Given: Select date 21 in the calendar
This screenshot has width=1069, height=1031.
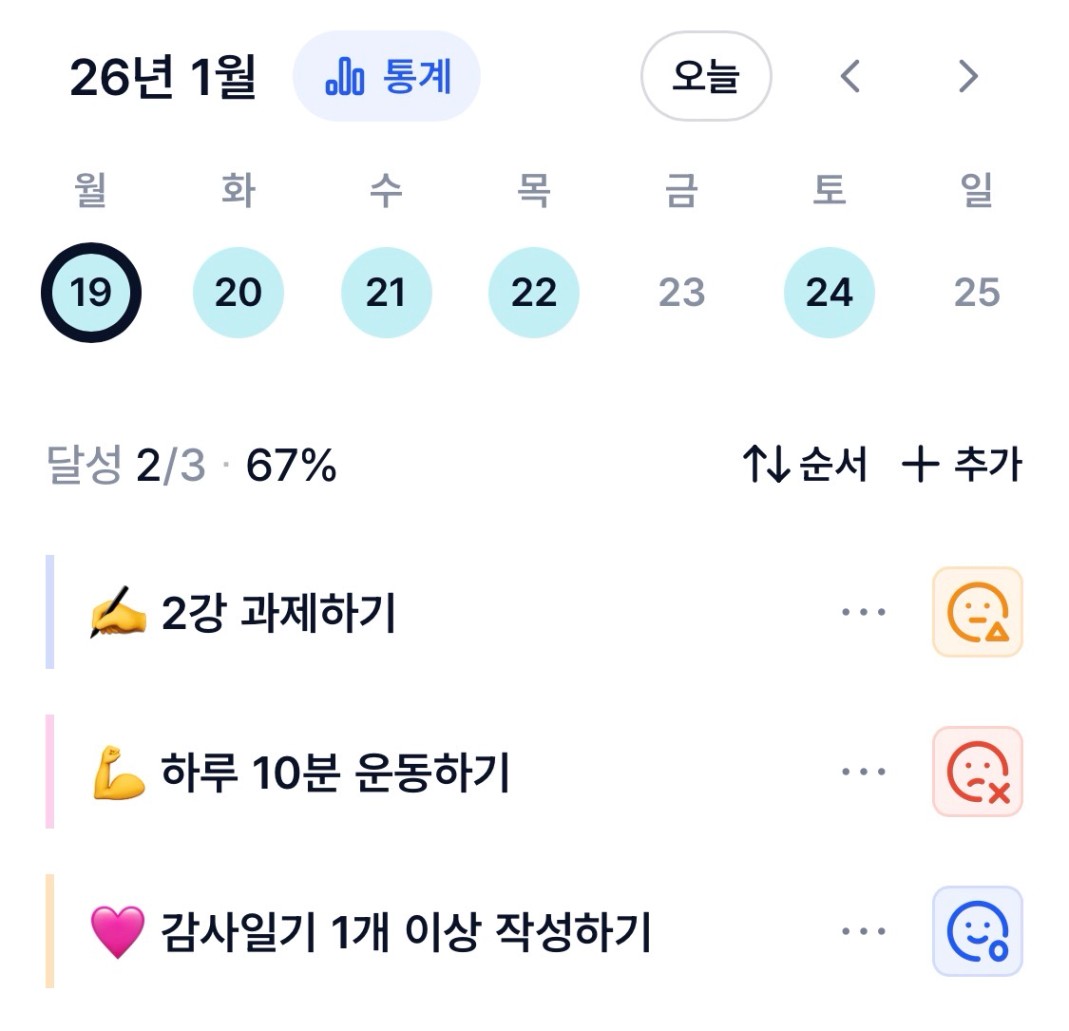Looking at the screenshot, I should pos(386,292).
